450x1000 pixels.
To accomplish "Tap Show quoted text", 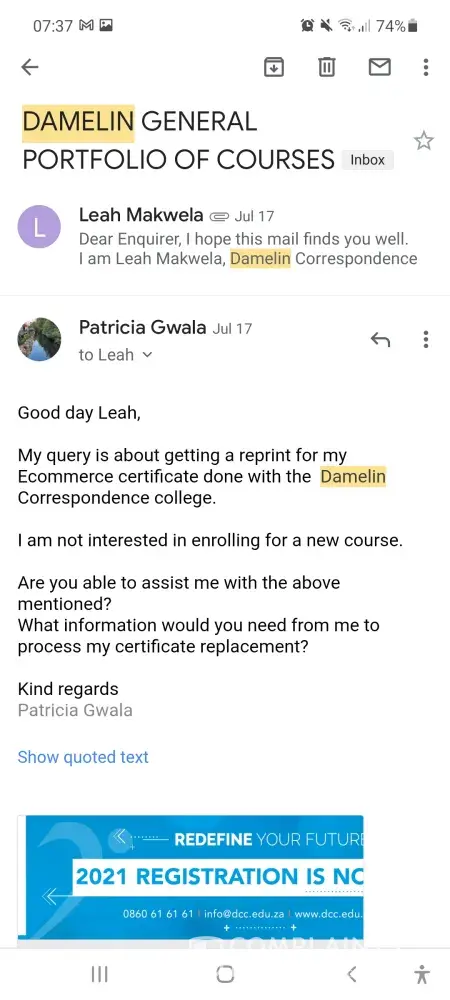I will click(x=83, y=757).
